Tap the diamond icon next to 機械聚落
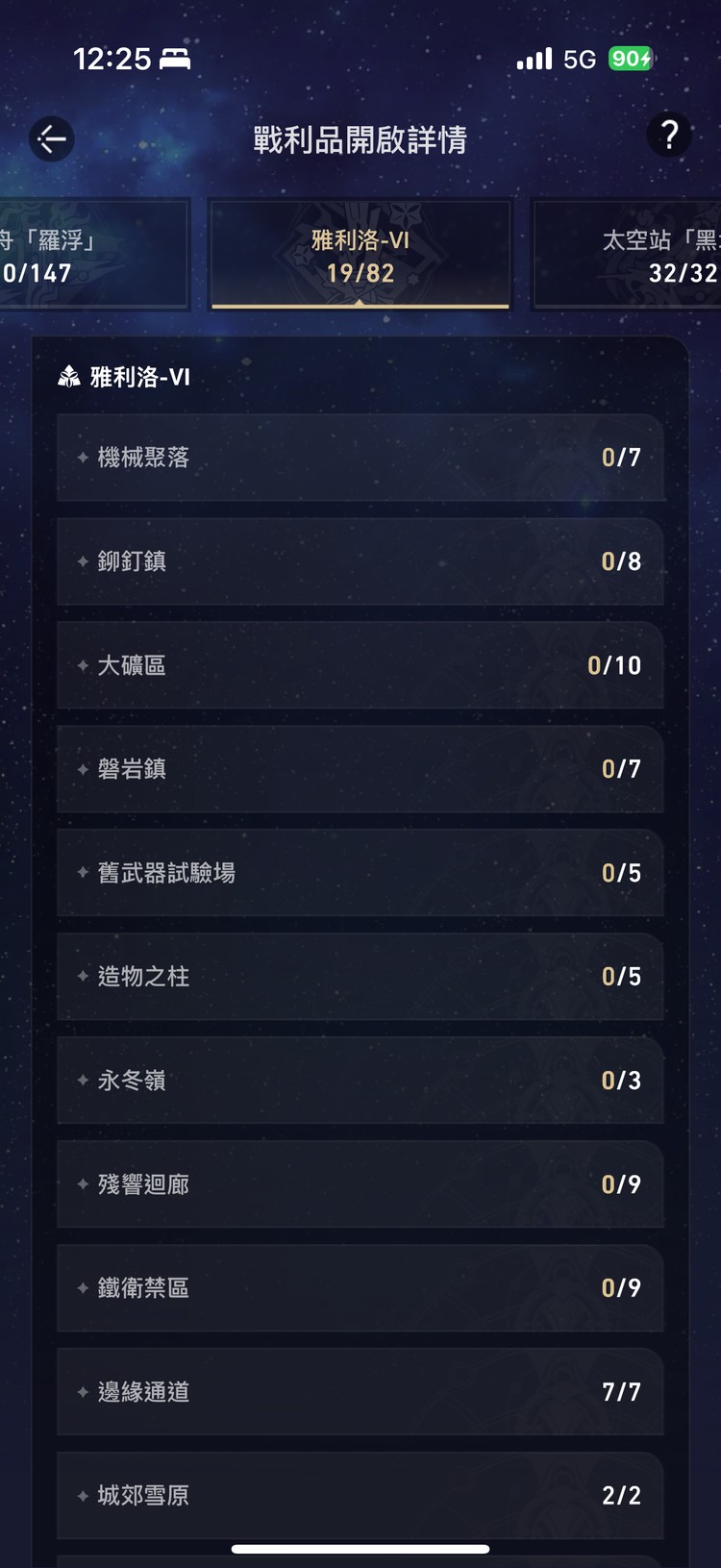This screenshot has width=721, height=1568. 82,458
